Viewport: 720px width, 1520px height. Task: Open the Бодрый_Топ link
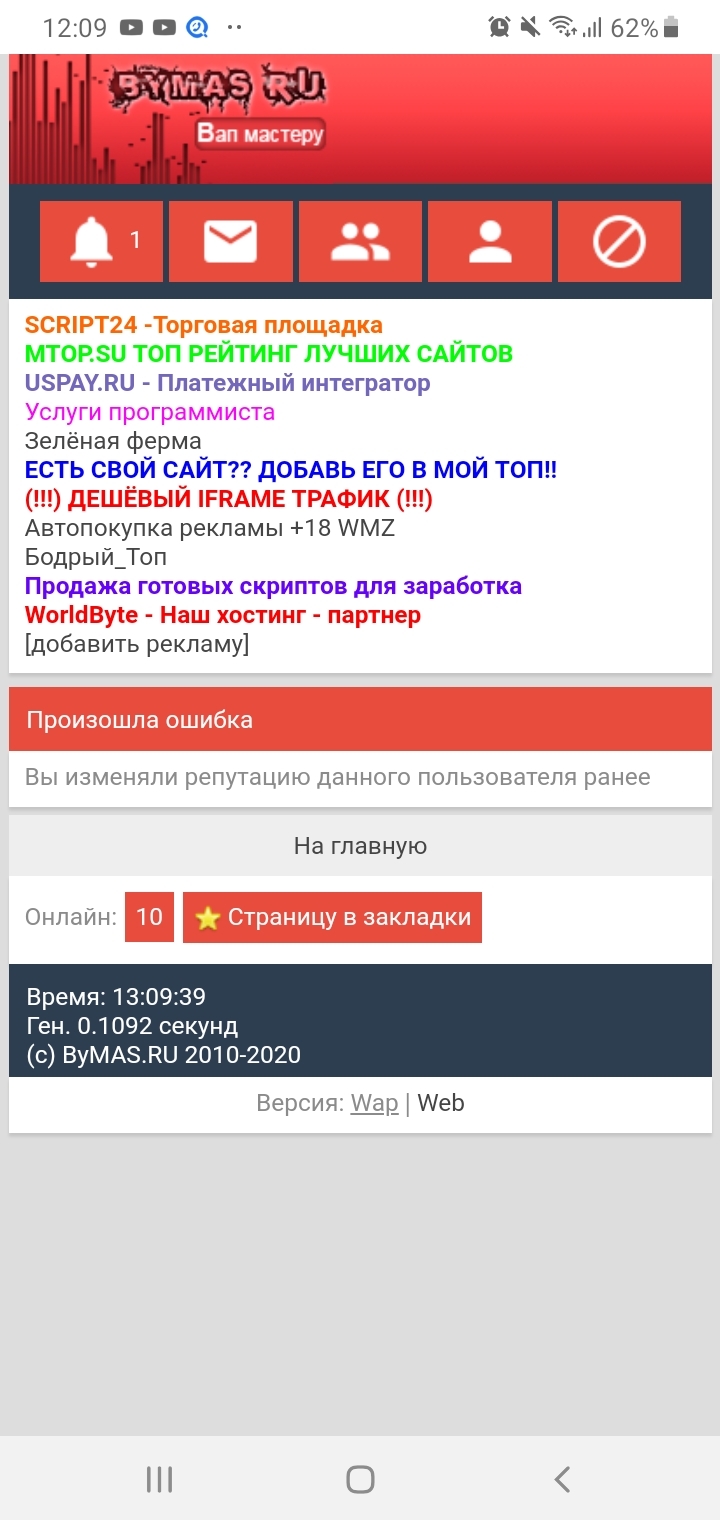coord(96,557)
